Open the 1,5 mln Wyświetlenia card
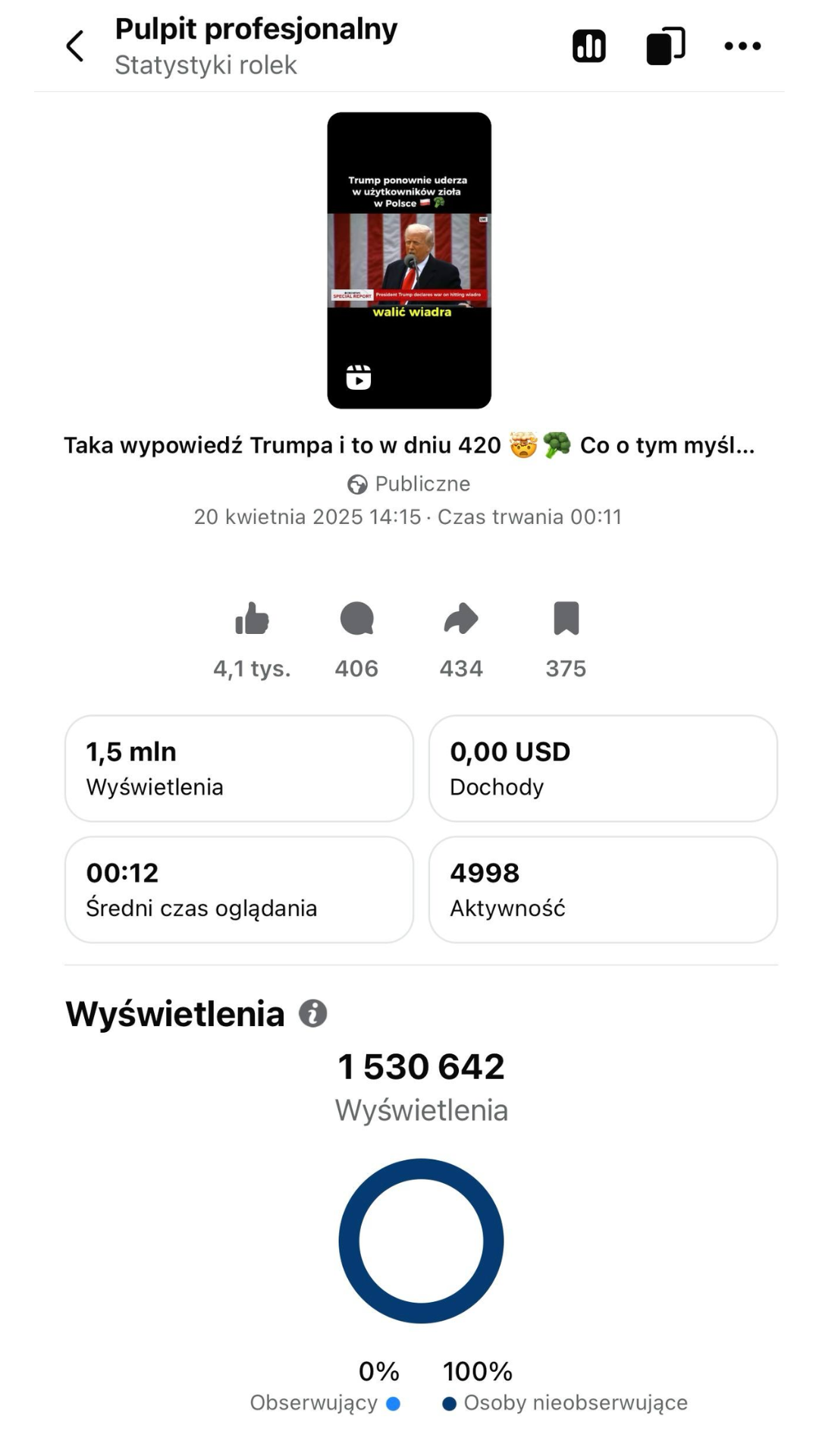This screenshot has width=819, height=1456. pyautogui.click(x=239, y=768)
